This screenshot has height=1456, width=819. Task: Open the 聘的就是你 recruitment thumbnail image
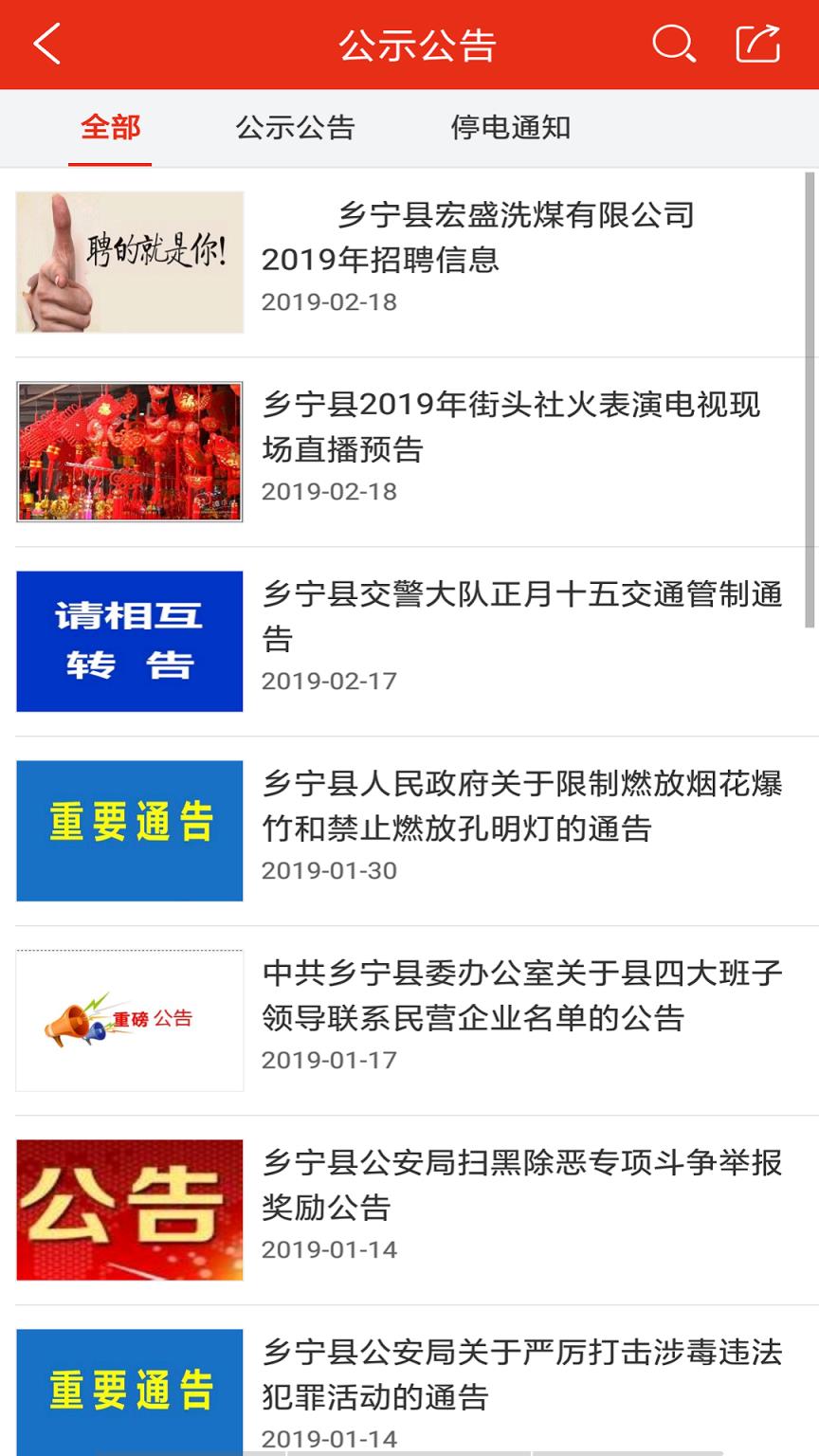pyautogui.click(x=128, y=262)
